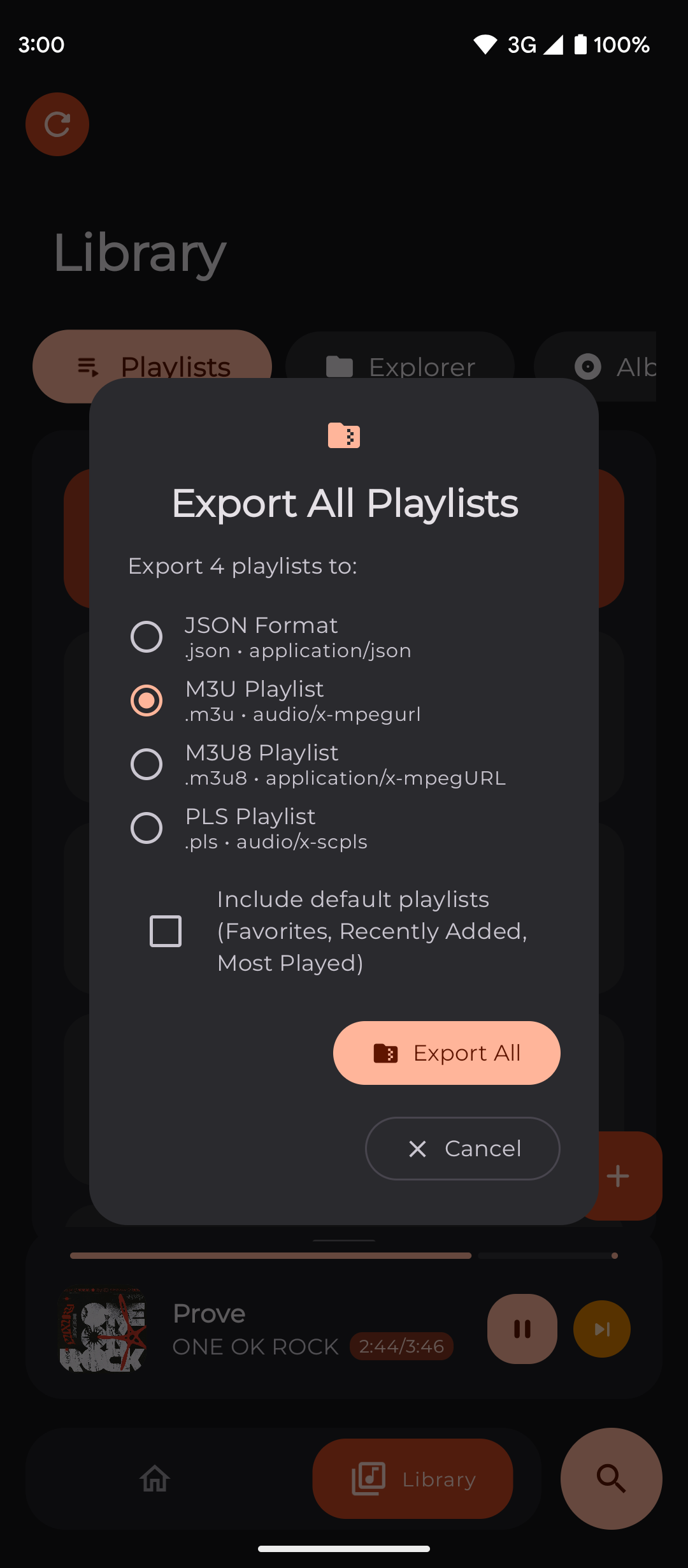Pick PLS Playlist format
The image size is (688, 1568).
[147, 828]
